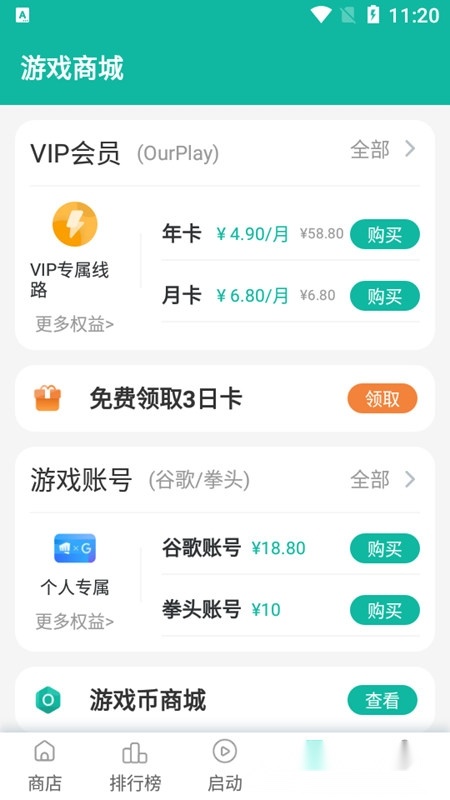See 更多权益 under 个人专属
Screen dimensions: 450x800
tap(74, 621)
